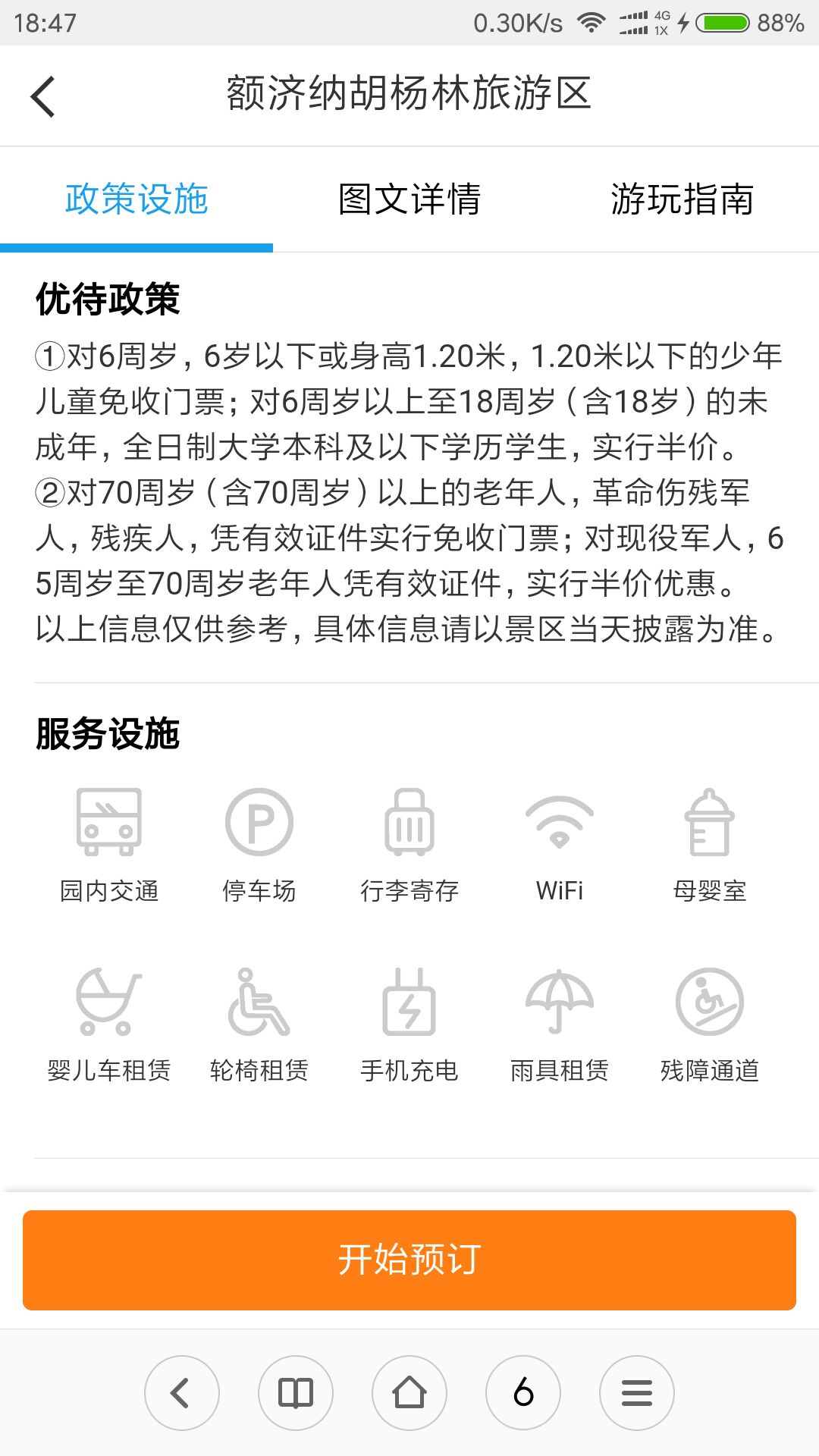The height and width of the screenshot is (1456, 819).
Task: Open the browser menu
Action: pyautogui.click(x=637, y=1393)
